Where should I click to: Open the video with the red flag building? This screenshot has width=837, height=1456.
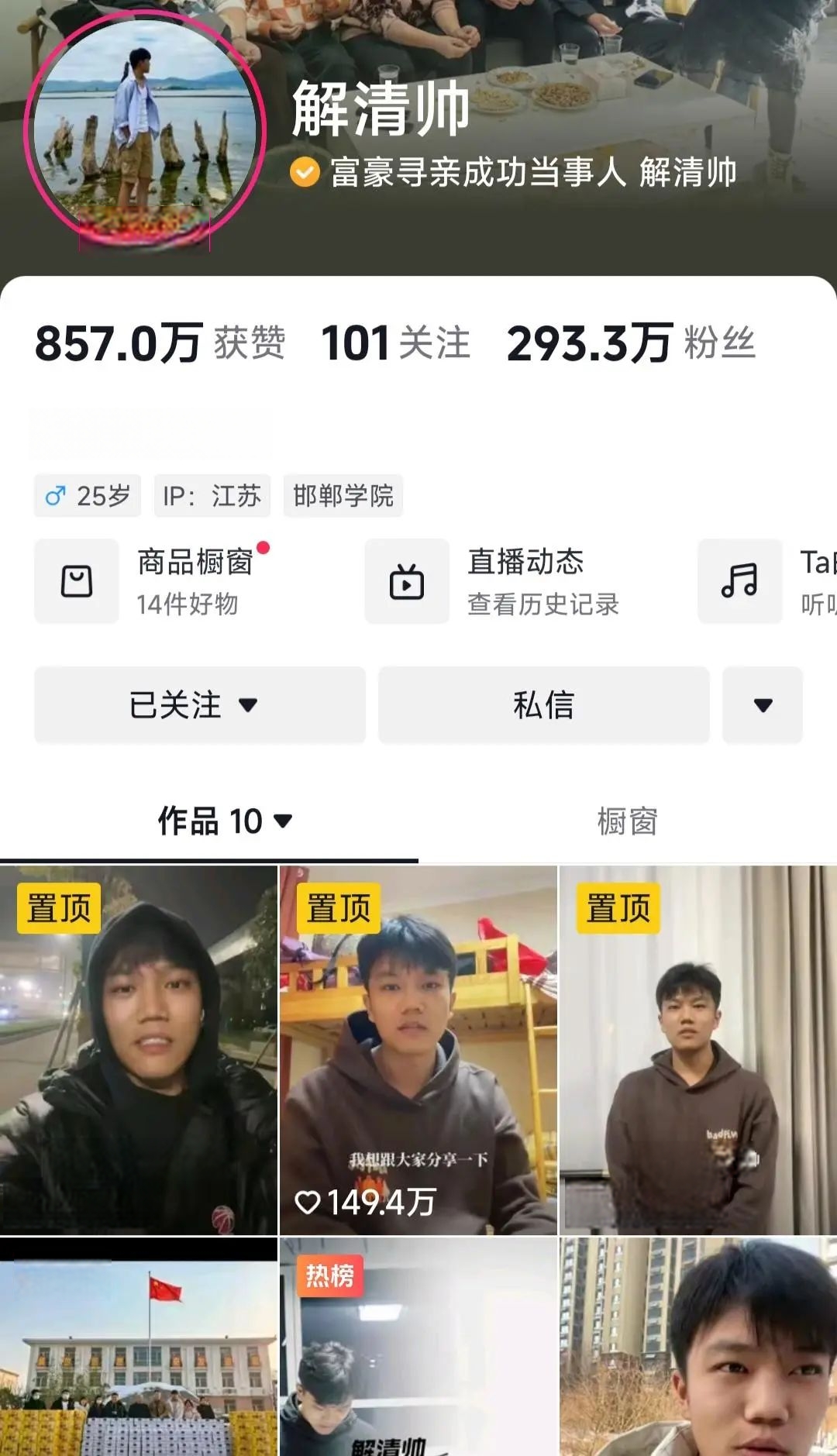point(139,1348)
